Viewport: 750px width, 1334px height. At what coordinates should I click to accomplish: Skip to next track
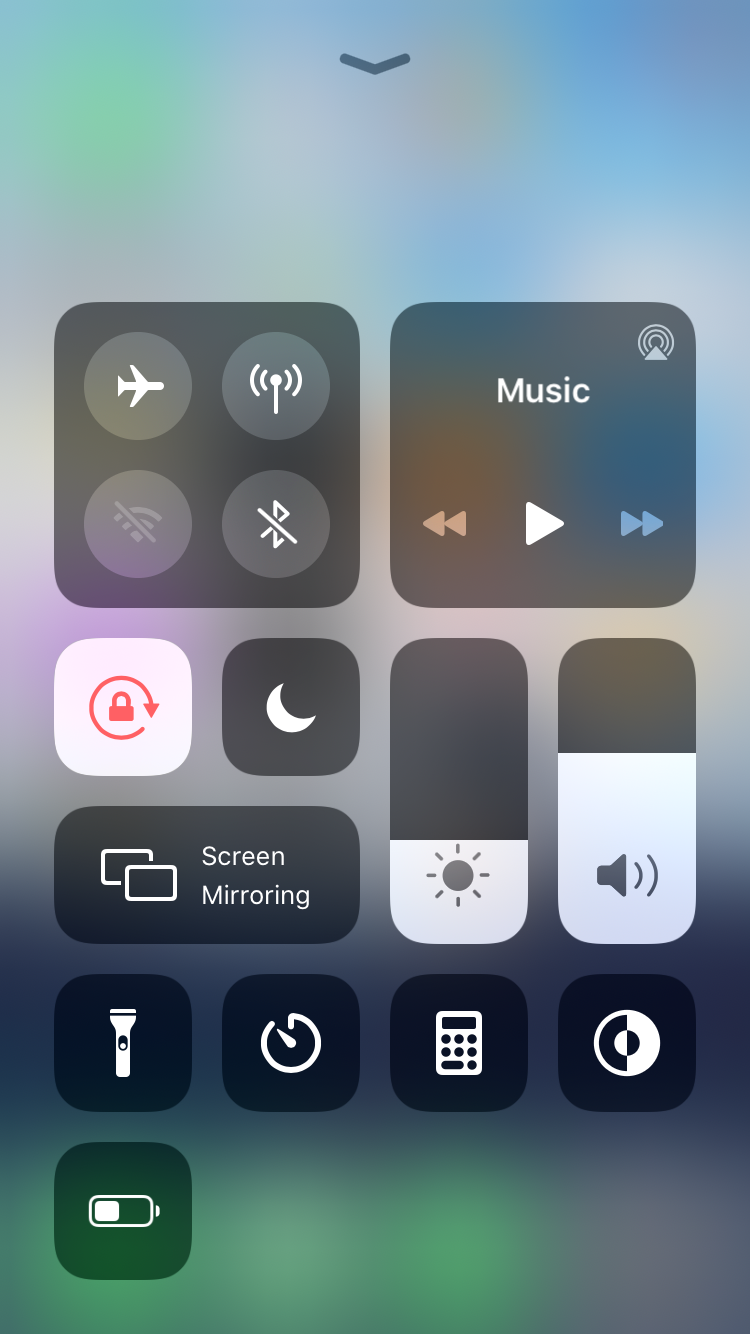coord(642,523)
